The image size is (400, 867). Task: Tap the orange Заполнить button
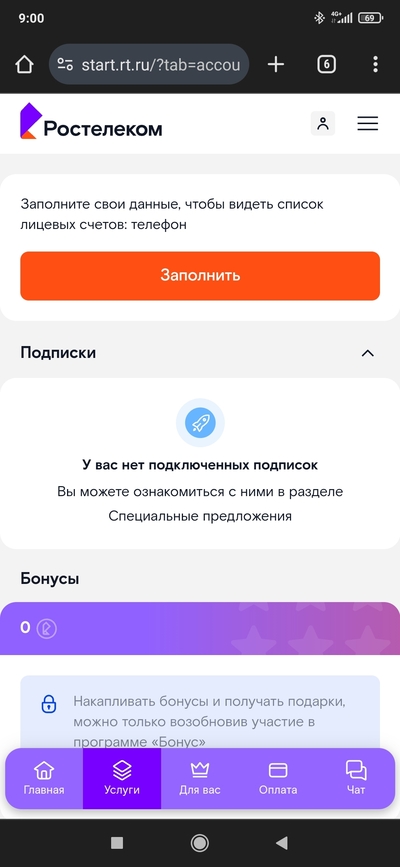[x=200, y=276]
